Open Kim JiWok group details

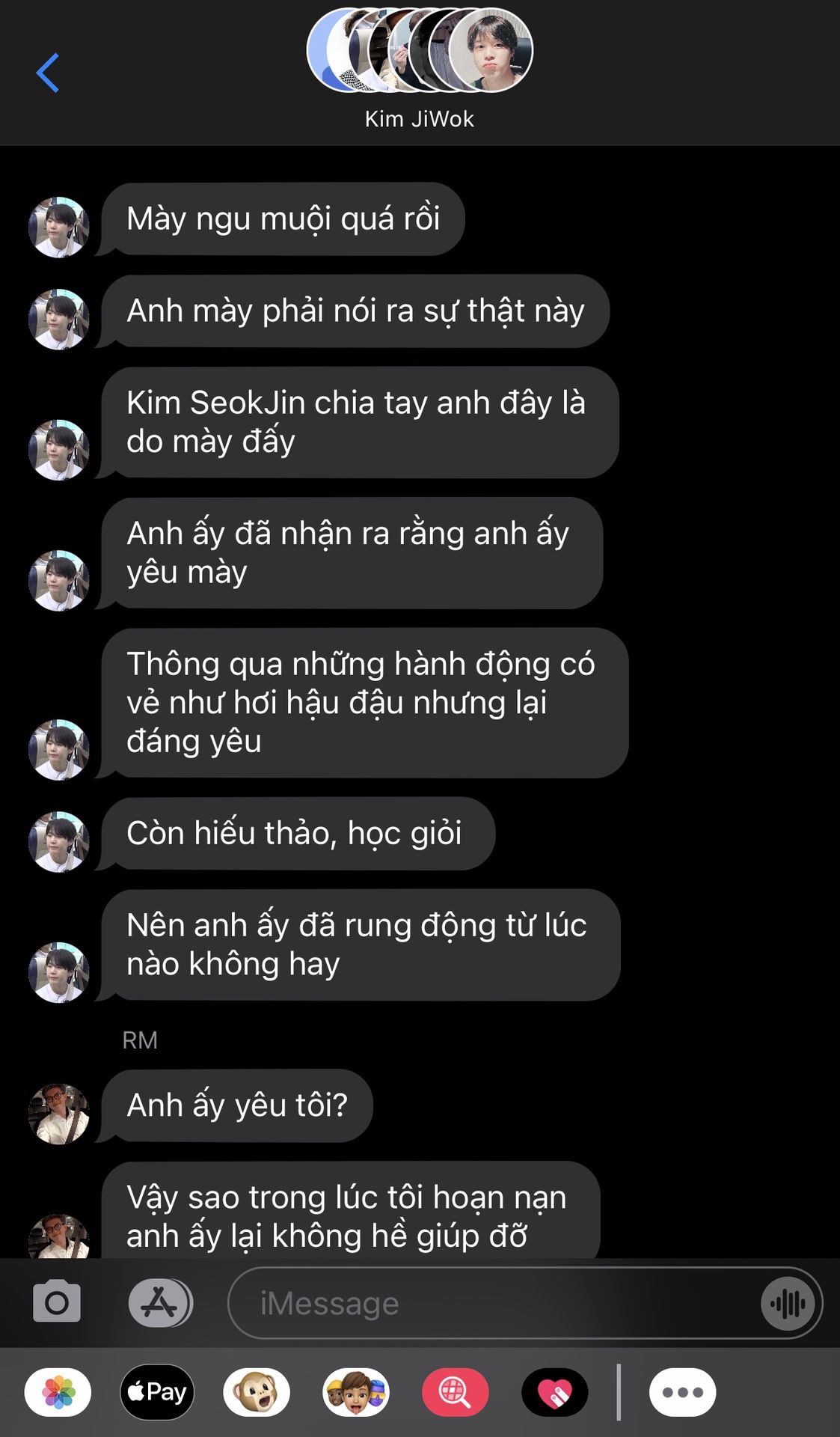coord(419,69)
